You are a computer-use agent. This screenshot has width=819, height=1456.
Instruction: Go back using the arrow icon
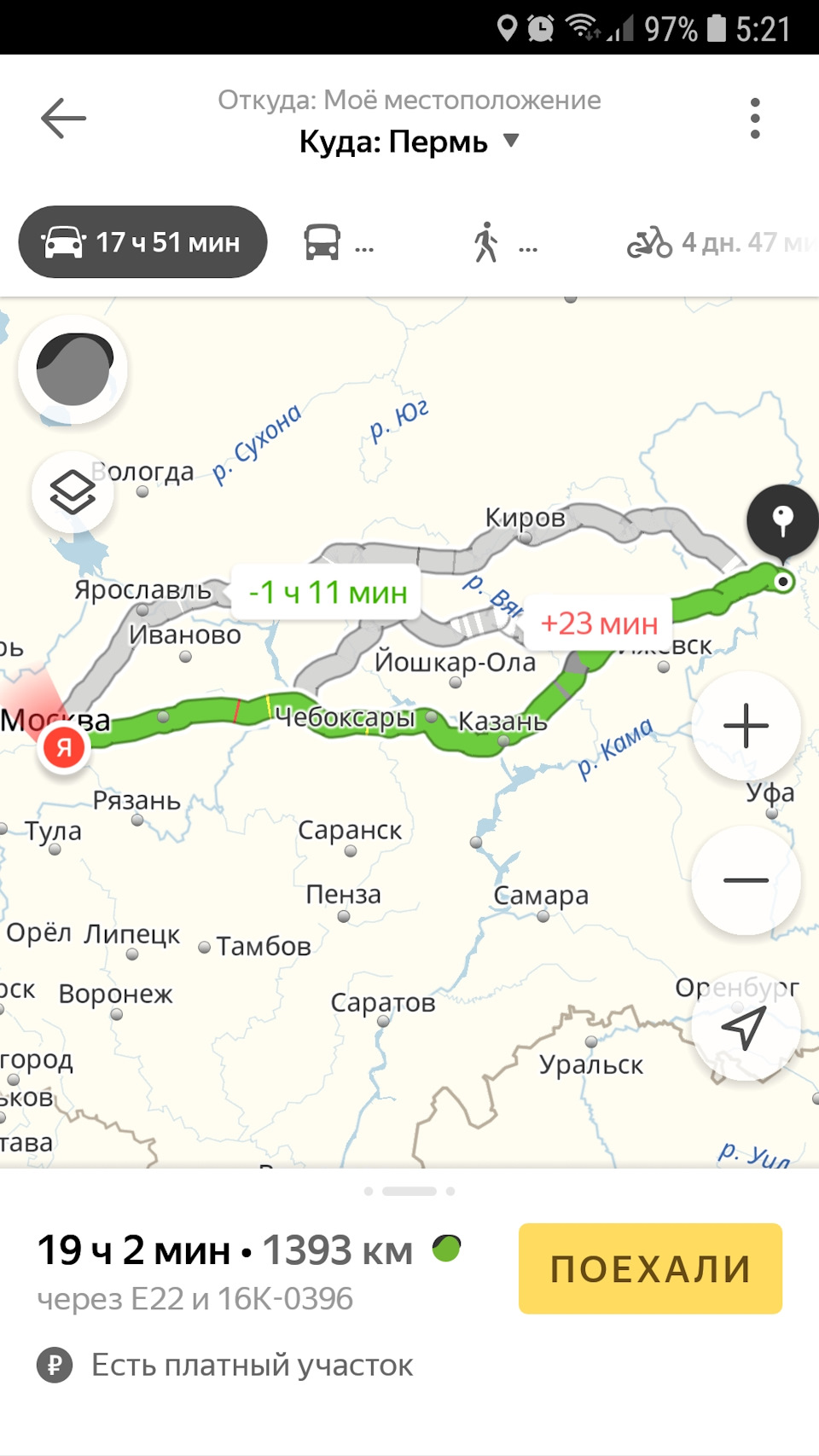point(64,118)
